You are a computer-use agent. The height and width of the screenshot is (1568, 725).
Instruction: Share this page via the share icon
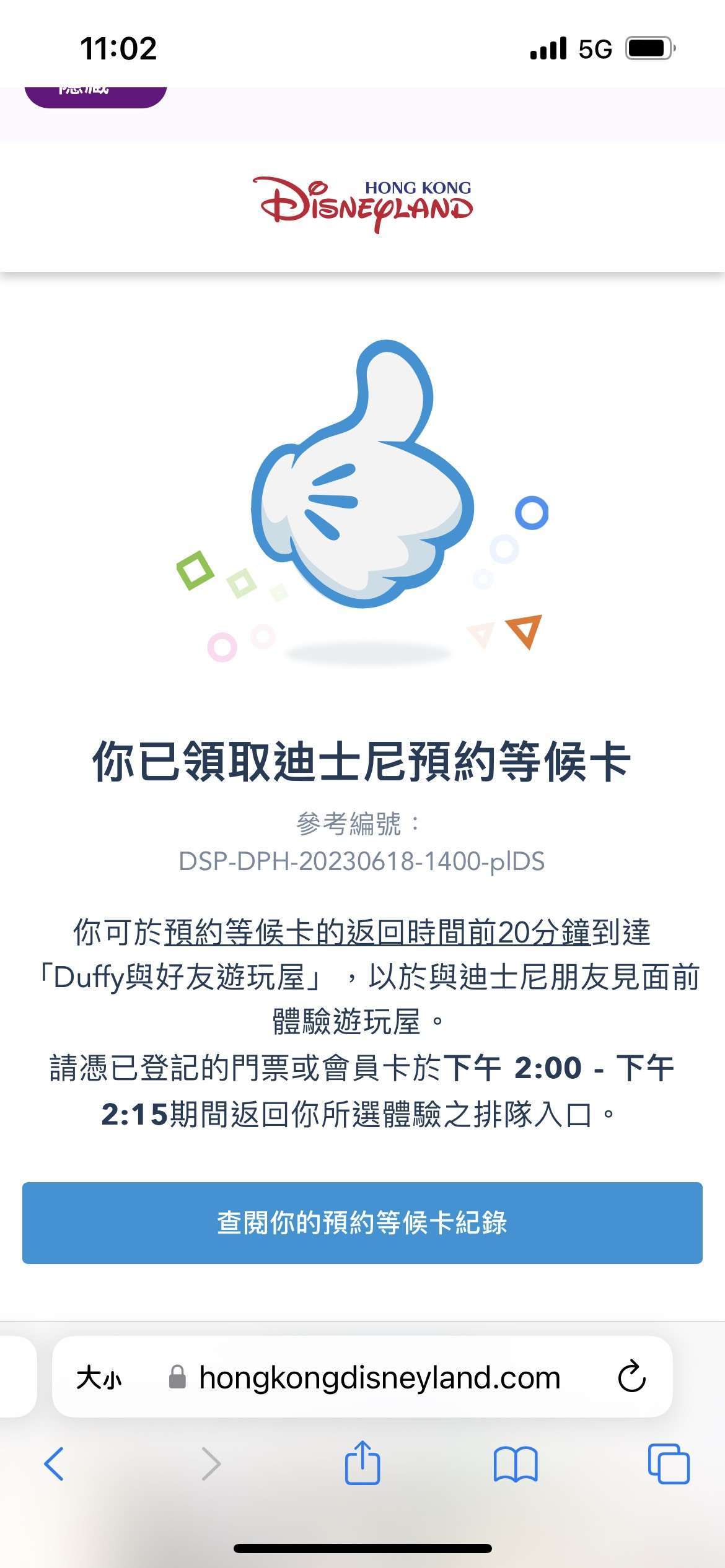(x=362, y=1463)
